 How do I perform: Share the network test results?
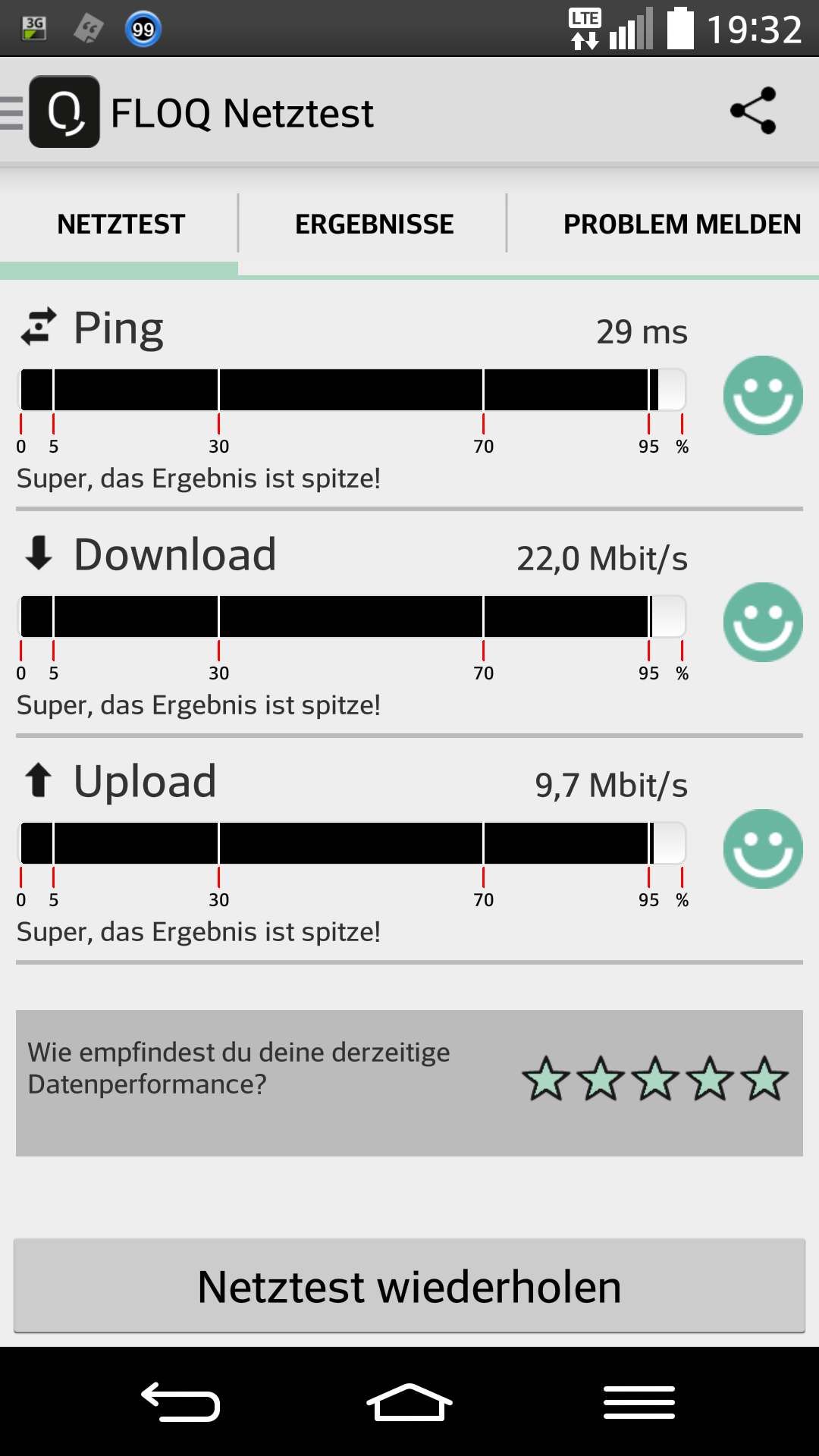click(x=753, y=111)
